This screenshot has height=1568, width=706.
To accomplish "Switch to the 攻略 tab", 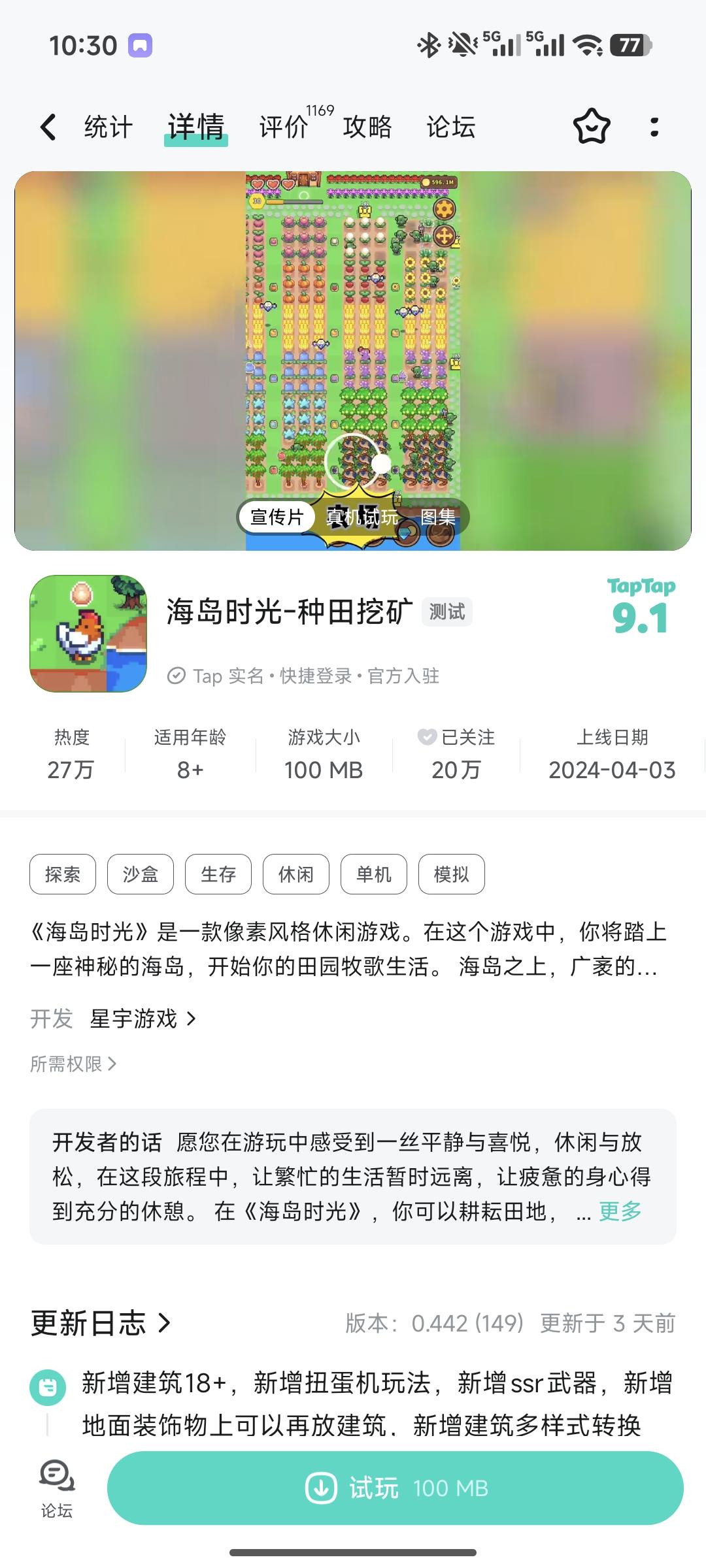I will [367, 127].
